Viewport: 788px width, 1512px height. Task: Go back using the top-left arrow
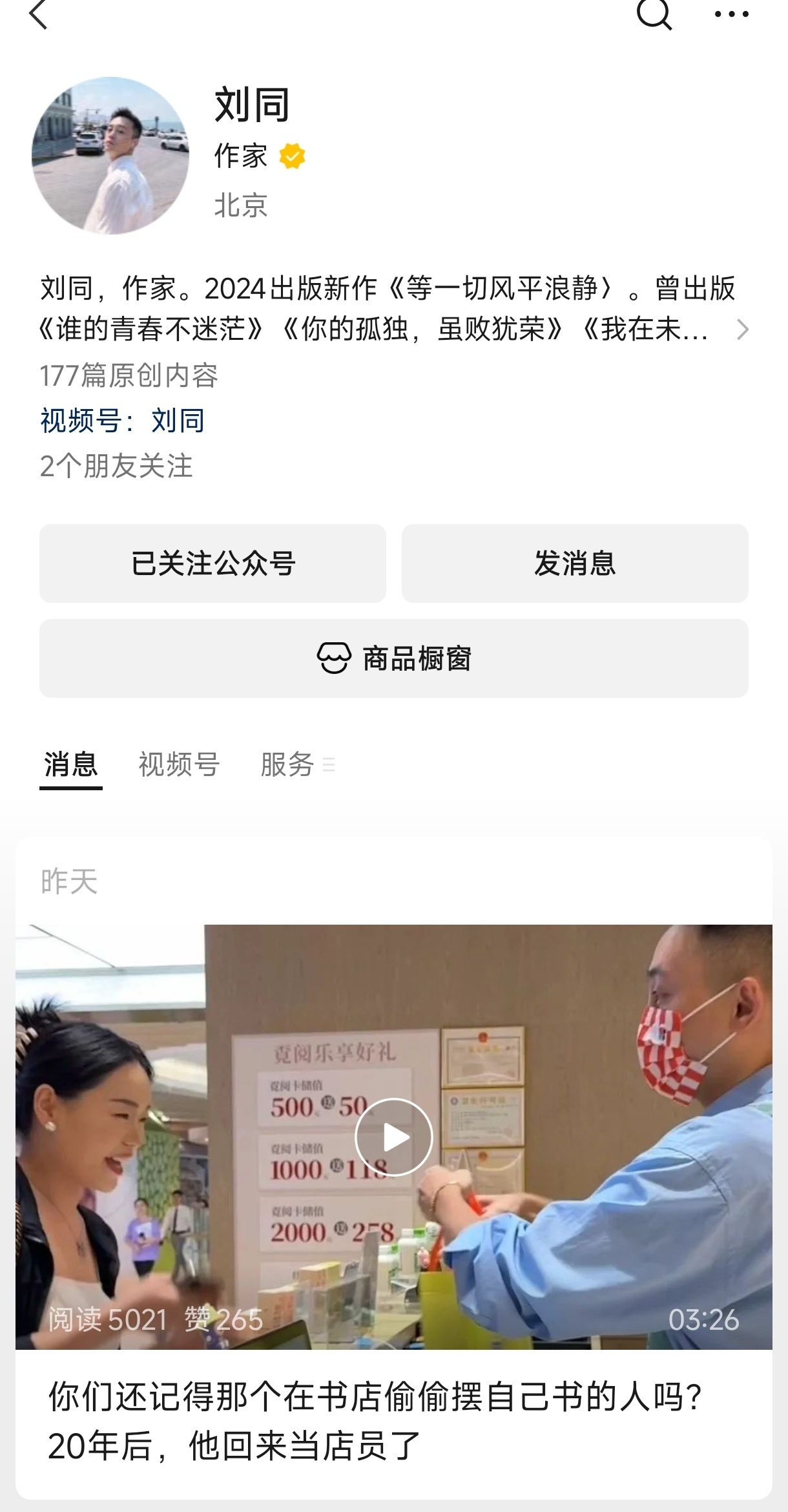[x=39, y=14]
